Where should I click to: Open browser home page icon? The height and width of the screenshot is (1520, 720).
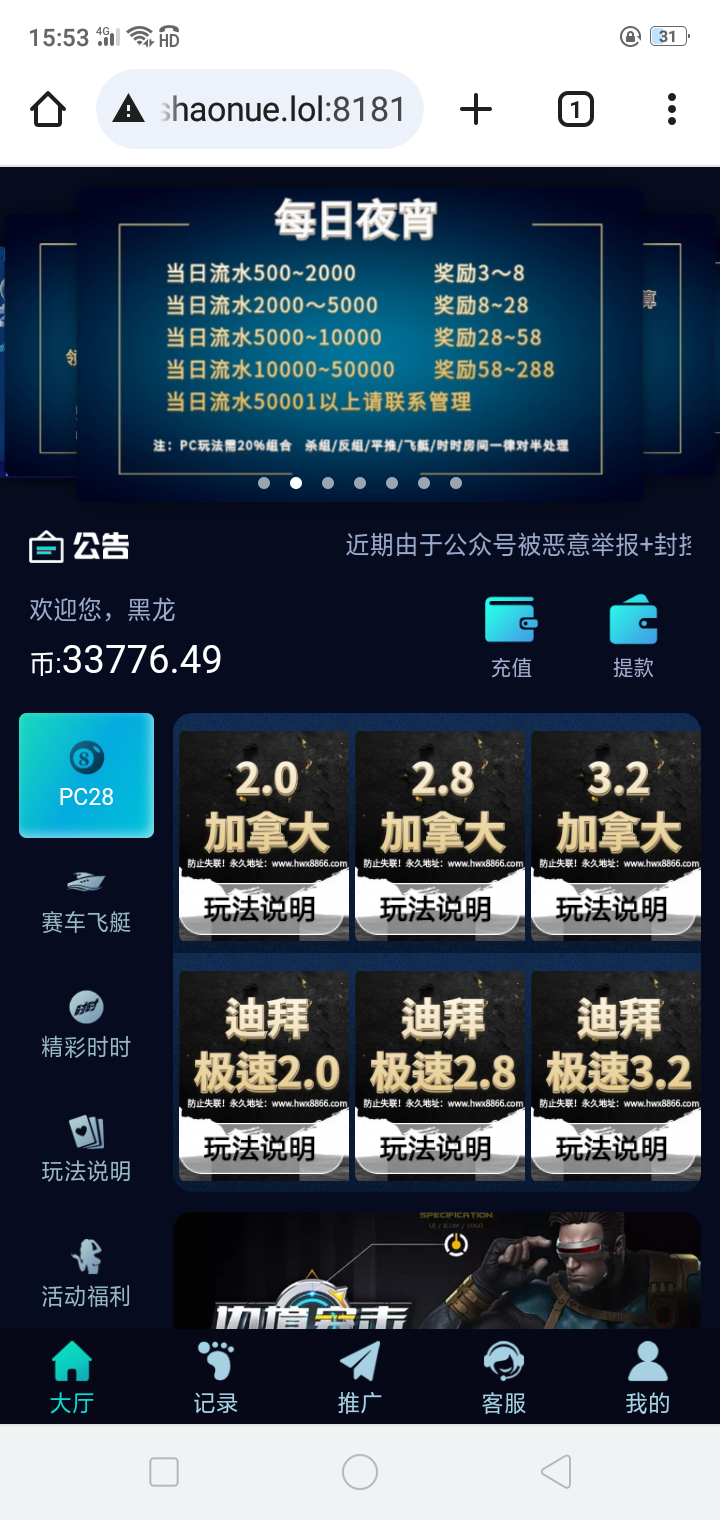[48, 109]
